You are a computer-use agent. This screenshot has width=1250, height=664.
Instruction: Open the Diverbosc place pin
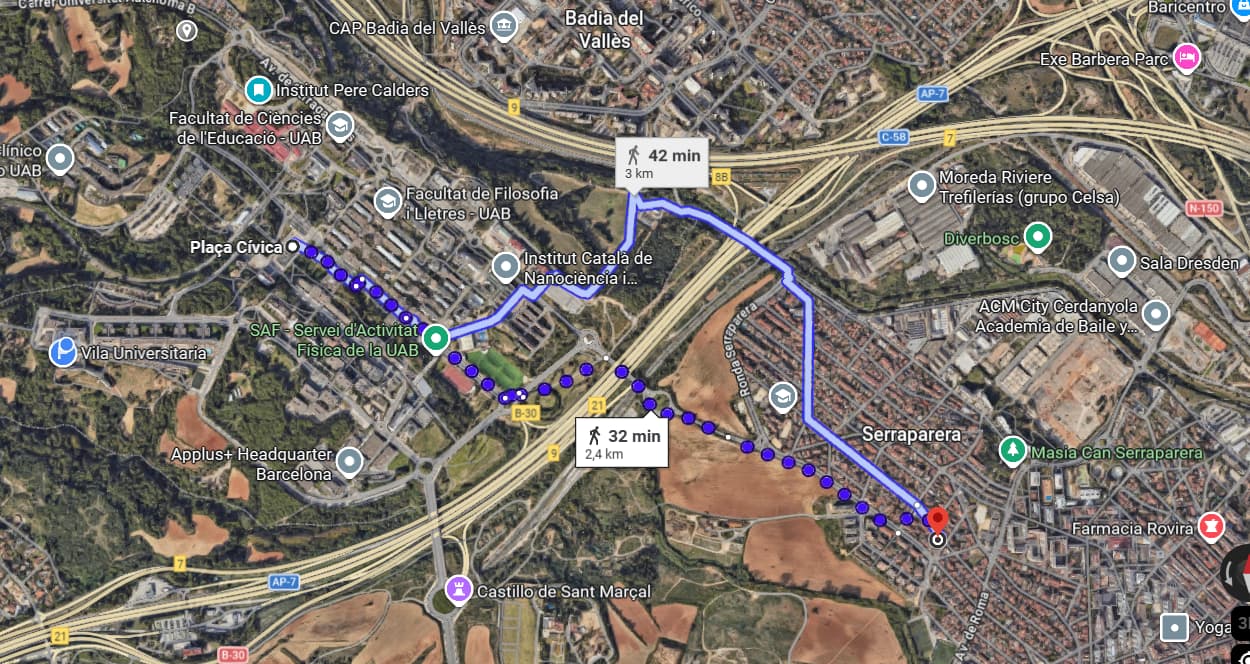[1039, 238]
